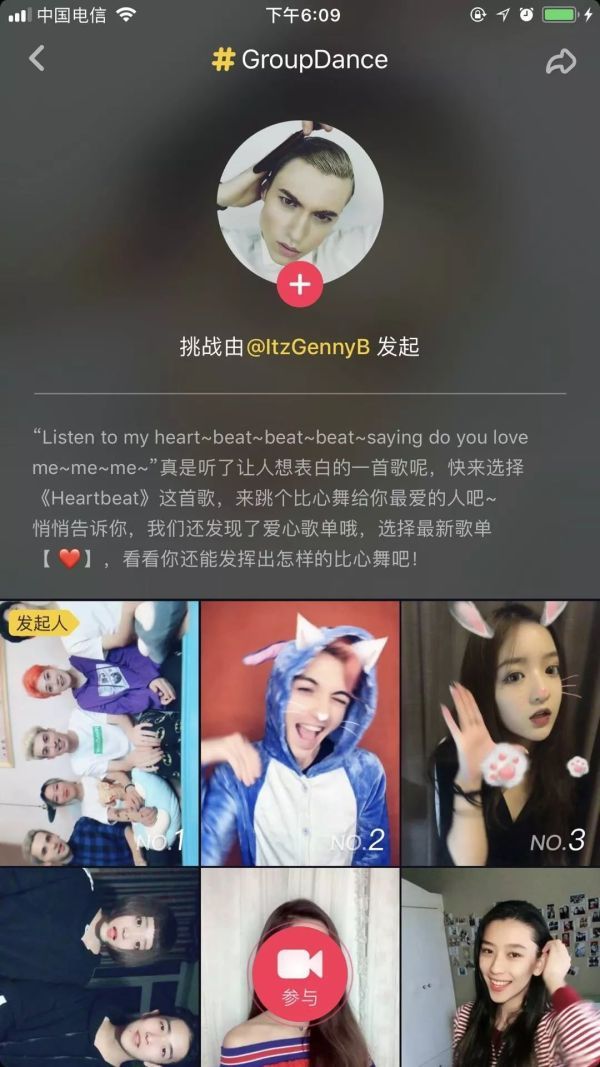
Task: Open the challenge creator's profile picture
Action: pyautogui.click(x=299, y=198)
